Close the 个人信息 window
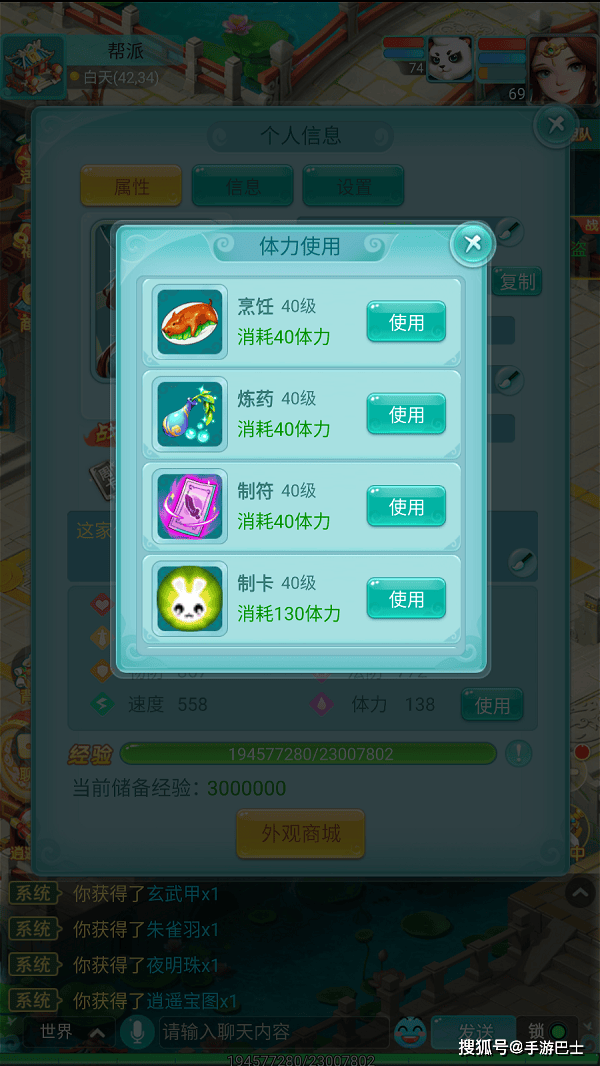The width and height of the screenshot is (600, 1066). 556,125
